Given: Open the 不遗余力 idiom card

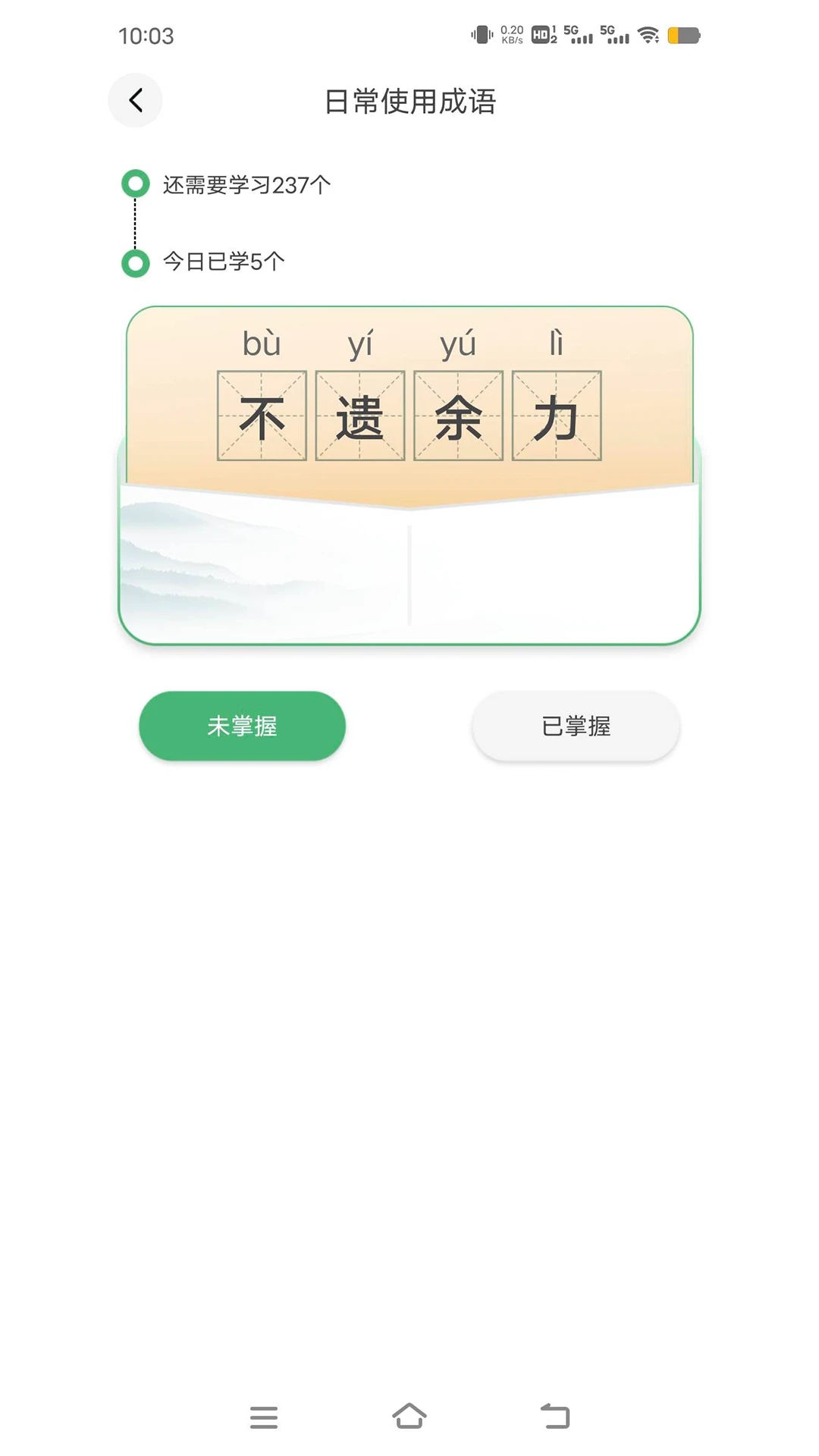Looking at the screenshot, I should (409, 475).
